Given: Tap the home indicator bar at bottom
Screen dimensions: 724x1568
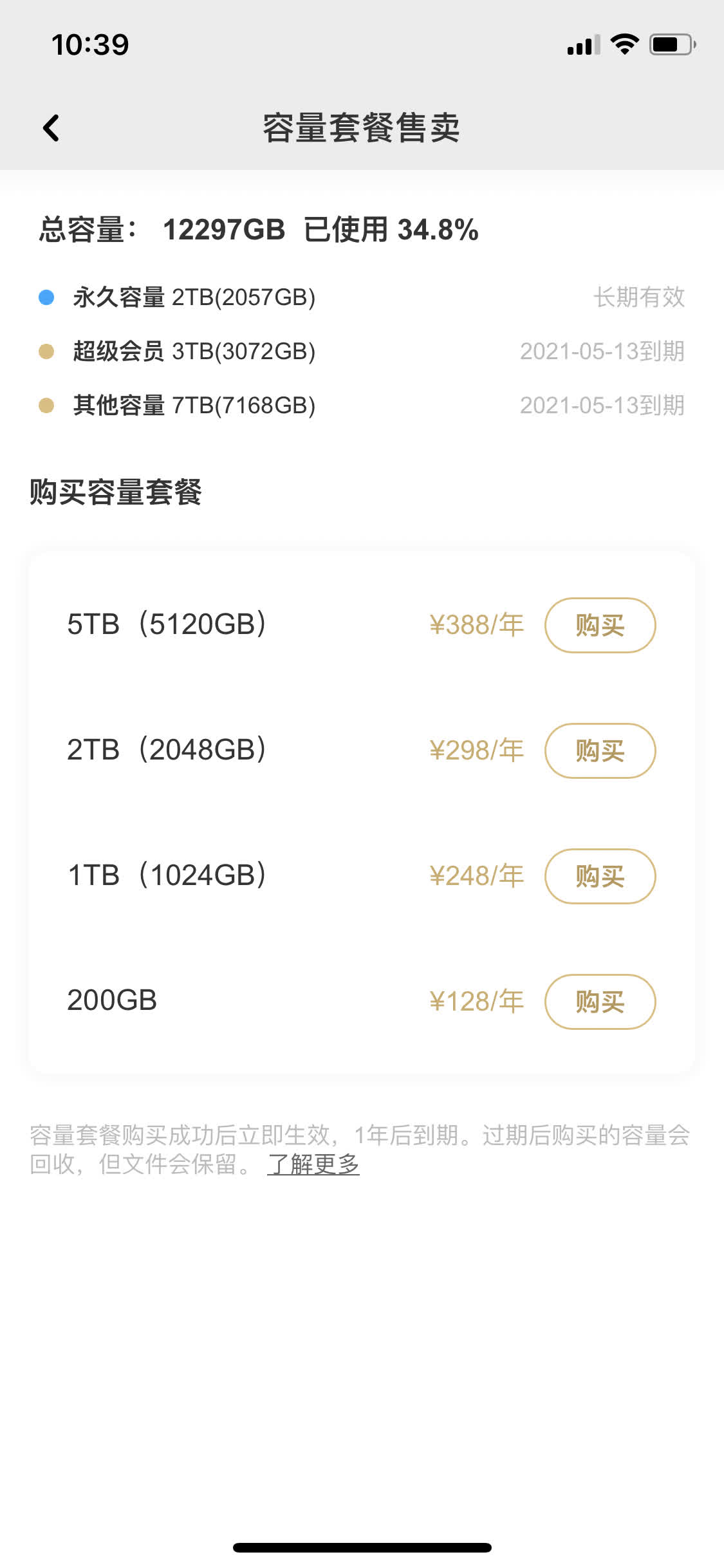Looking at the screenshot, I should 362,1547.
